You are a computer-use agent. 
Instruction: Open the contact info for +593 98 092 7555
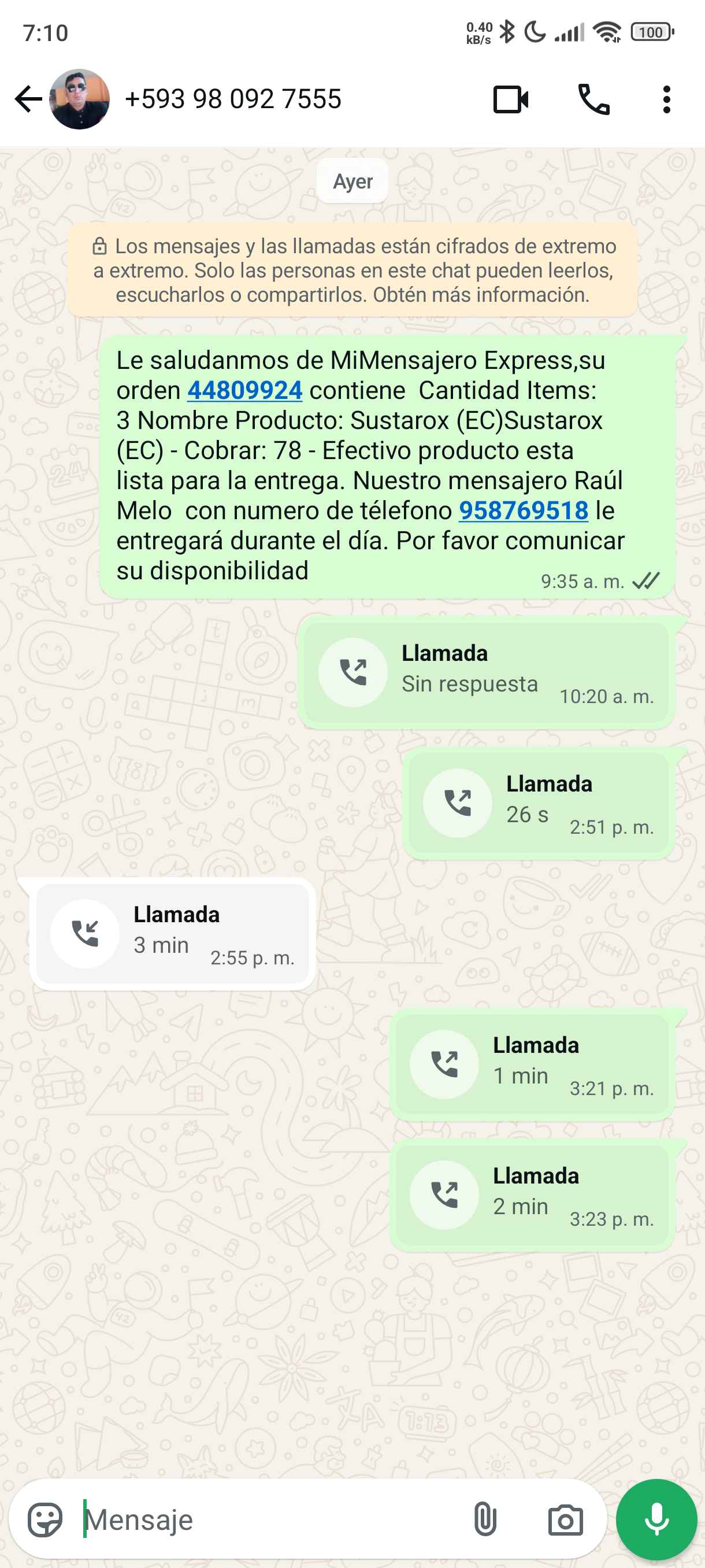tap(233, 99)
